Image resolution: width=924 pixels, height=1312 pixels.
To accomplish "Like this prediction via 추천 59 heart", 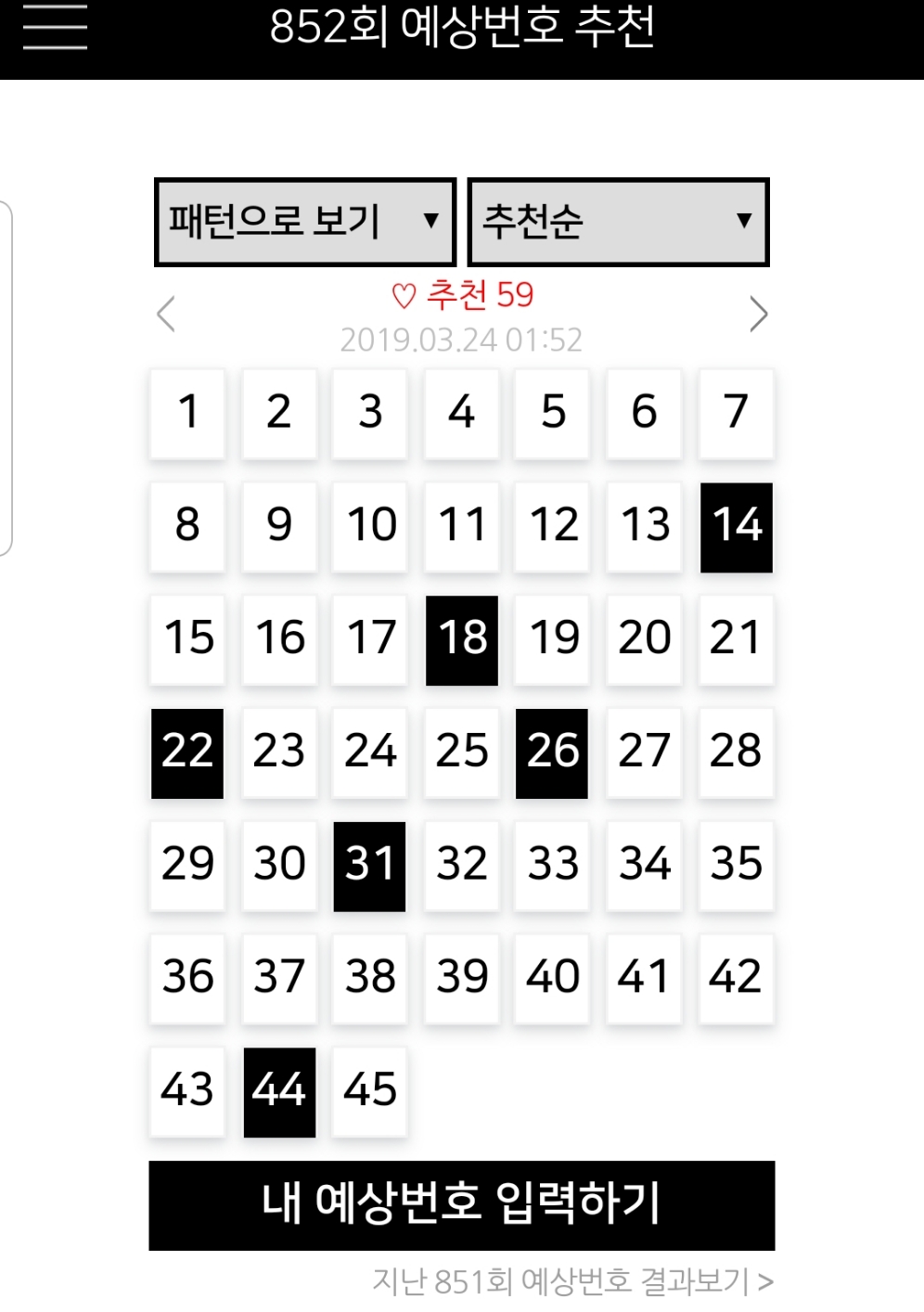I will [x=462, y=295].
